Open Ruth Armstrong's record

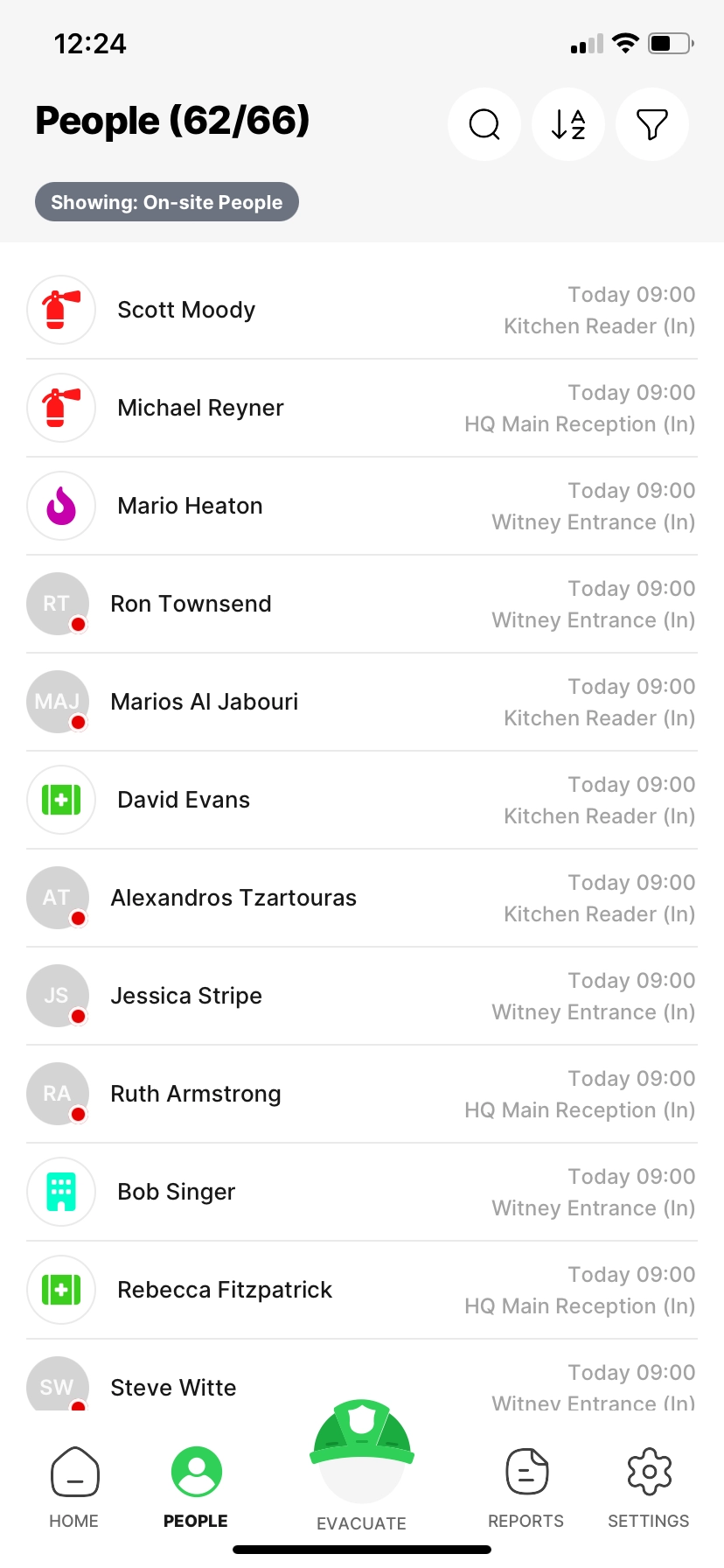pyautogui.click(x=362, y=1094)
